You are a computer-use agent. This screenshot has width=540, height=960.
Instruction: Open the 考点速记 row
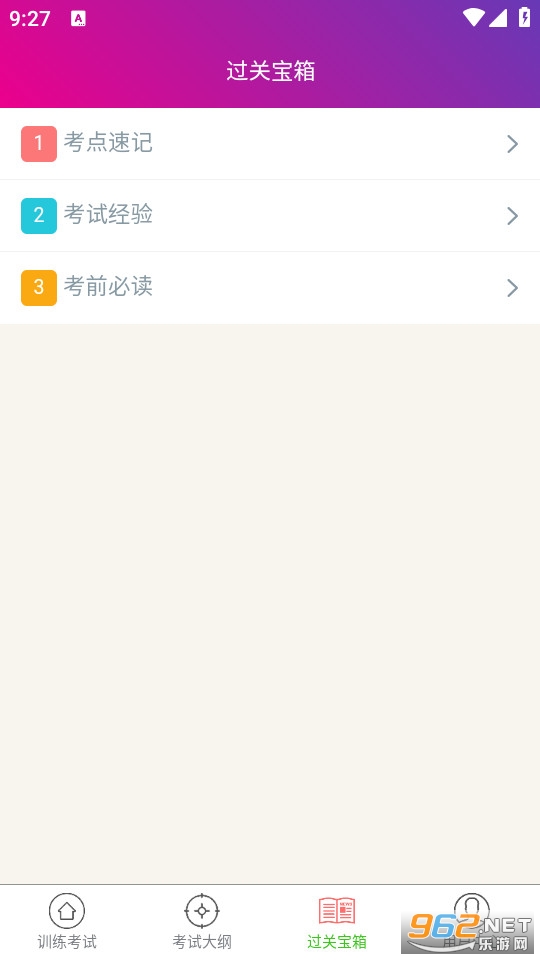270,144
